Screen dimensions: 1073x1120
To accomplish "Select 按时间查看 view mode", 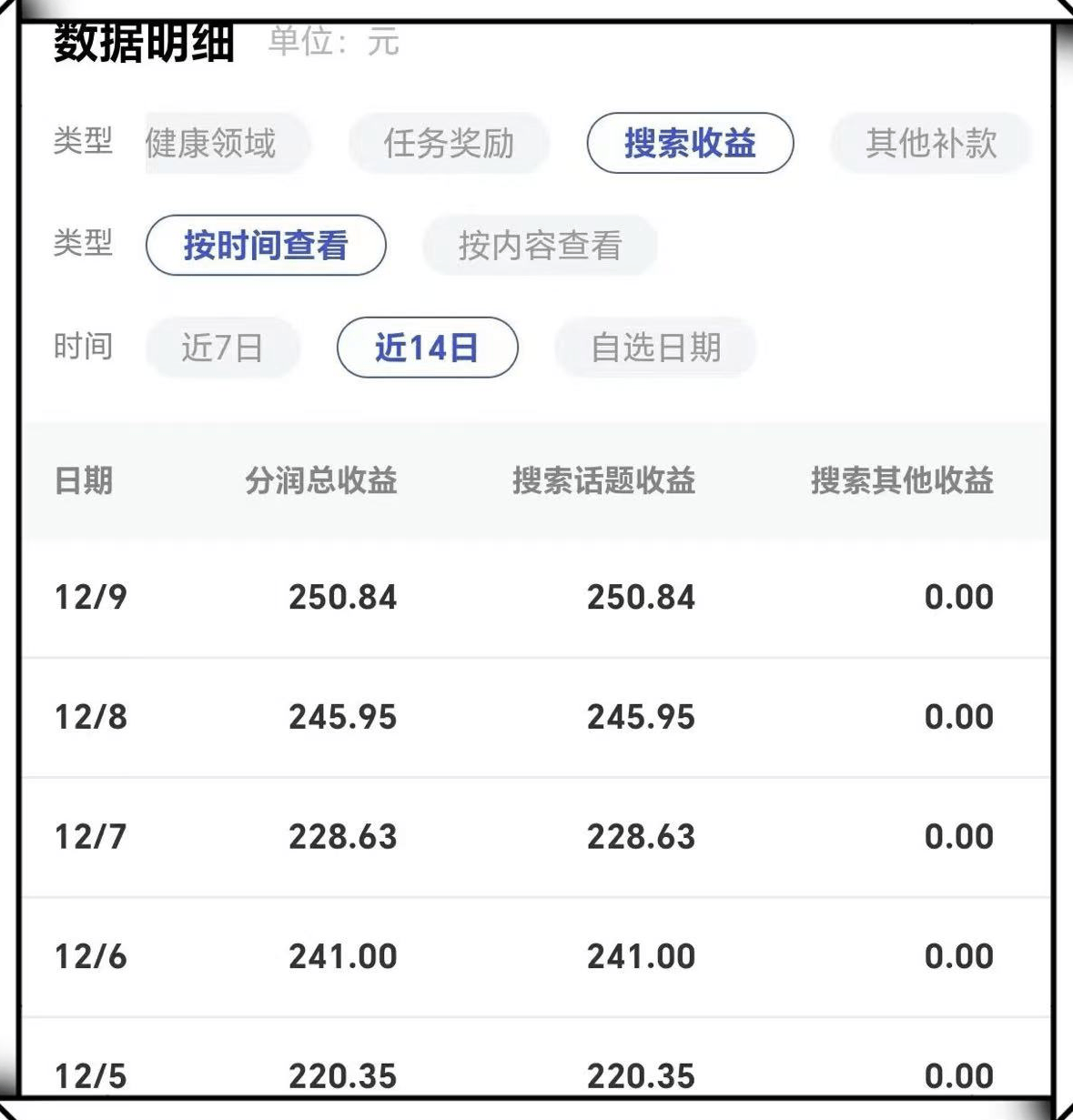I will (x=266, y=245).
